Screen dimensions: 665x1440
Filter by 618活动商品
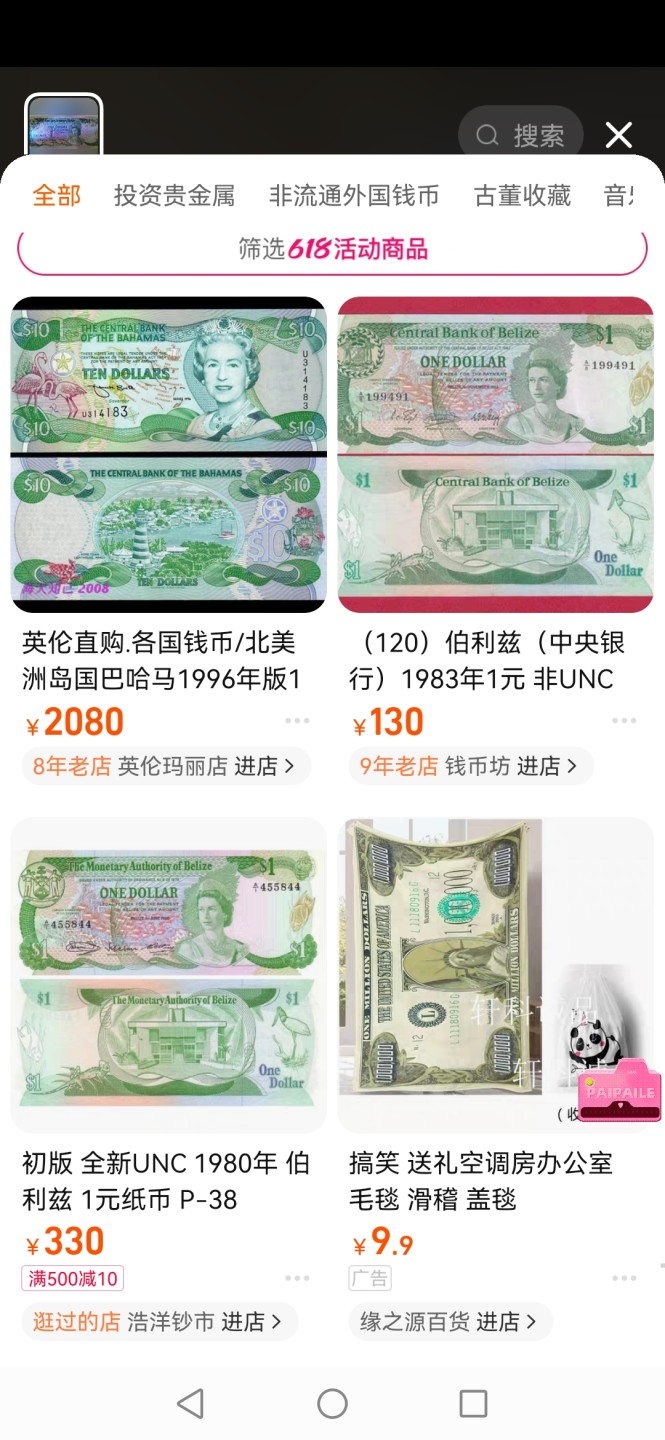[x=332, y=249]
